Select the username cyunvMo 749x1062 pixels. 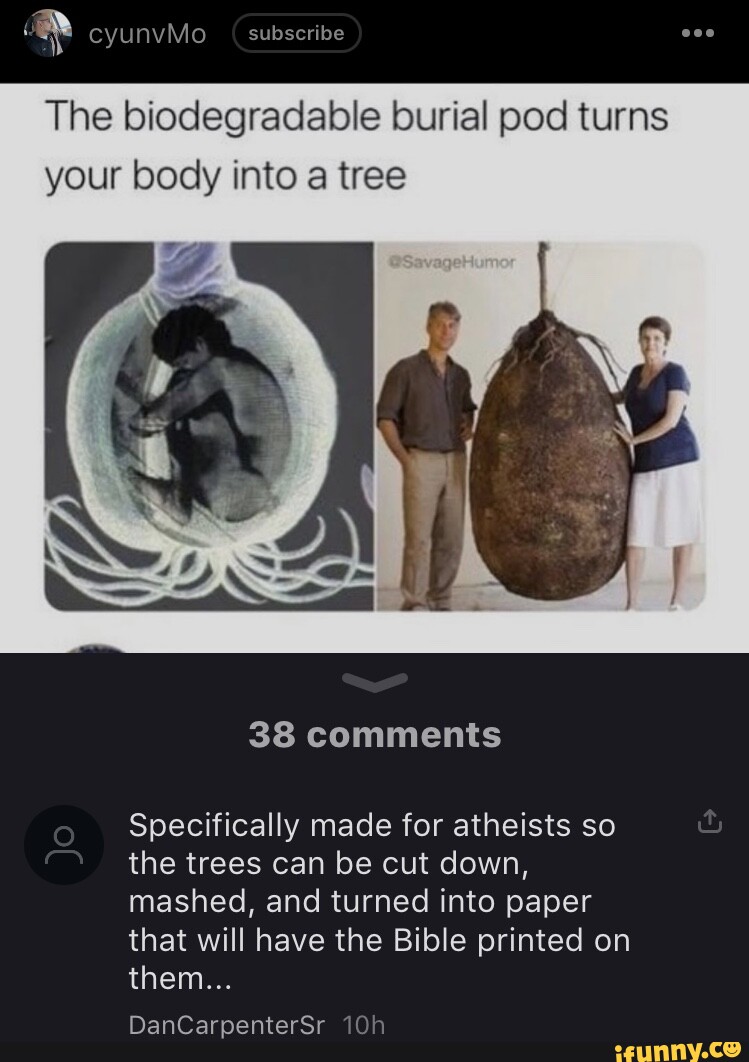(x=147, y=33)
